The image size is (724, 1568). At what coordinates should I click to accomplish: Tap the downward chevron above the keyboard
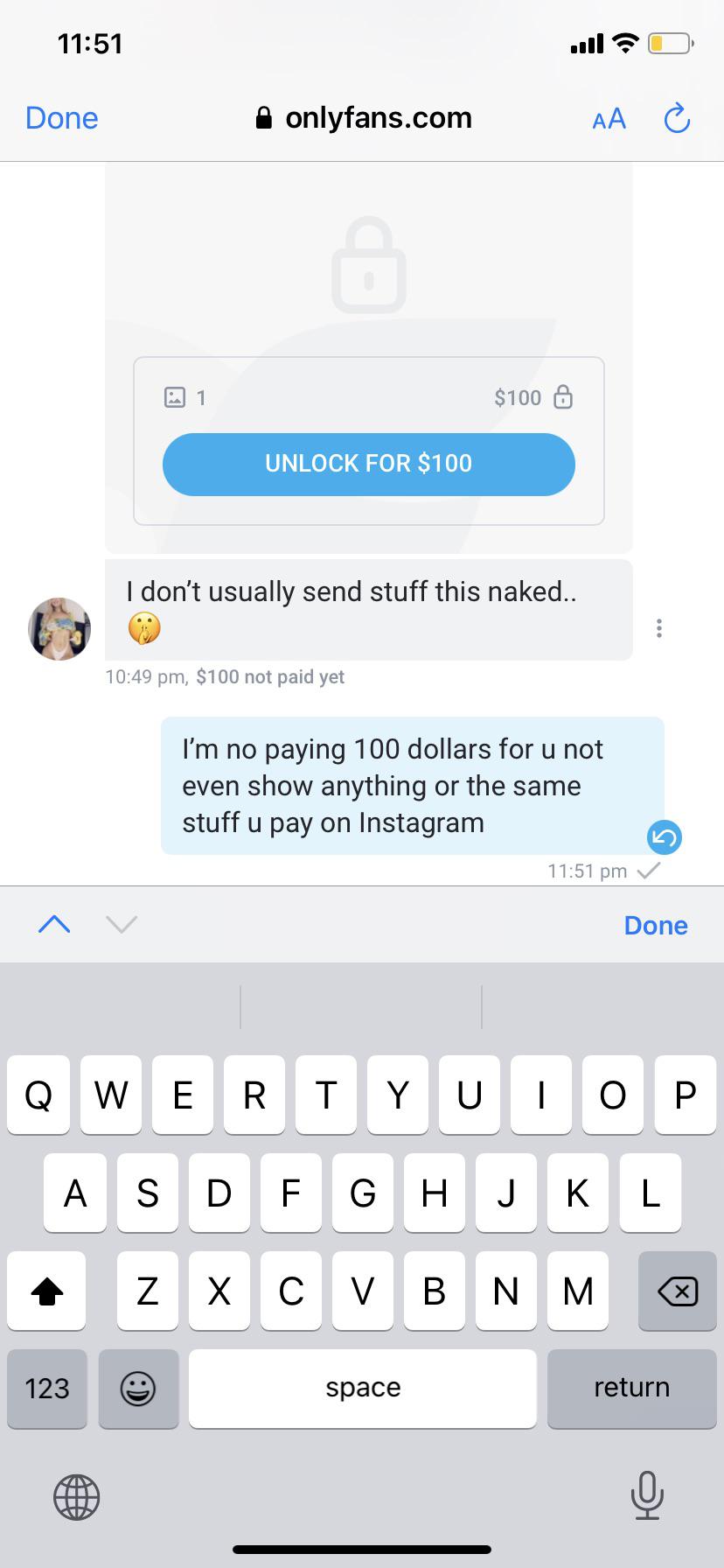(122, 924)
